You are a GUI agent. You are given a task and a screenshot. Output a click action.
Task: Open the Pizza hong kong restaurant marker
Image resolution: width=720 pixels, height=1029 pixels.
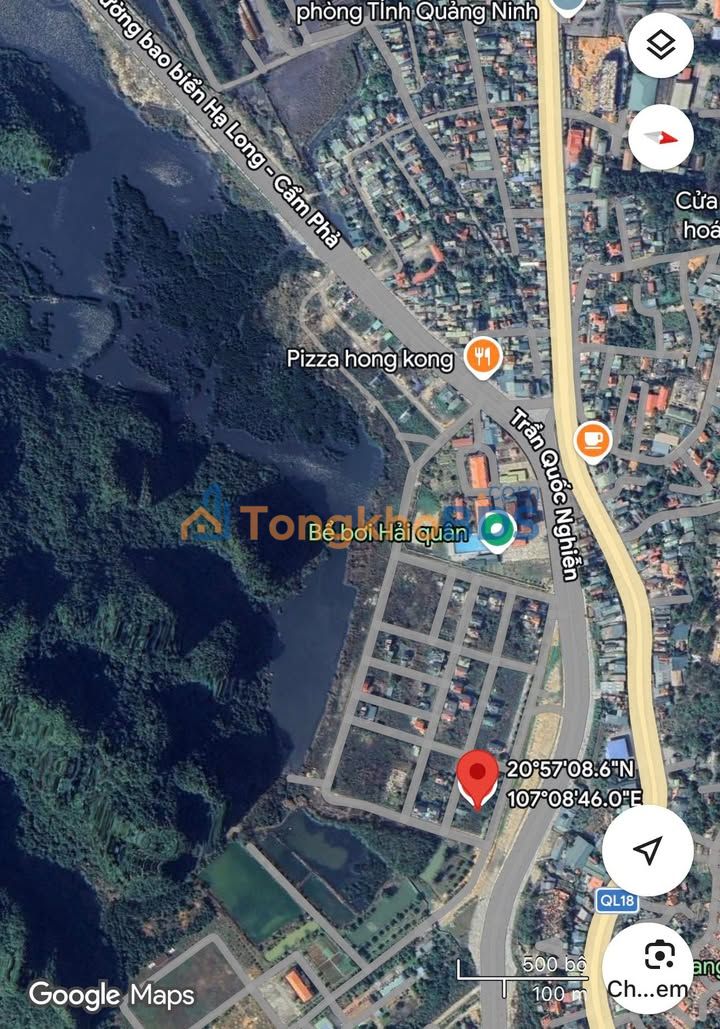click(483, 357)
